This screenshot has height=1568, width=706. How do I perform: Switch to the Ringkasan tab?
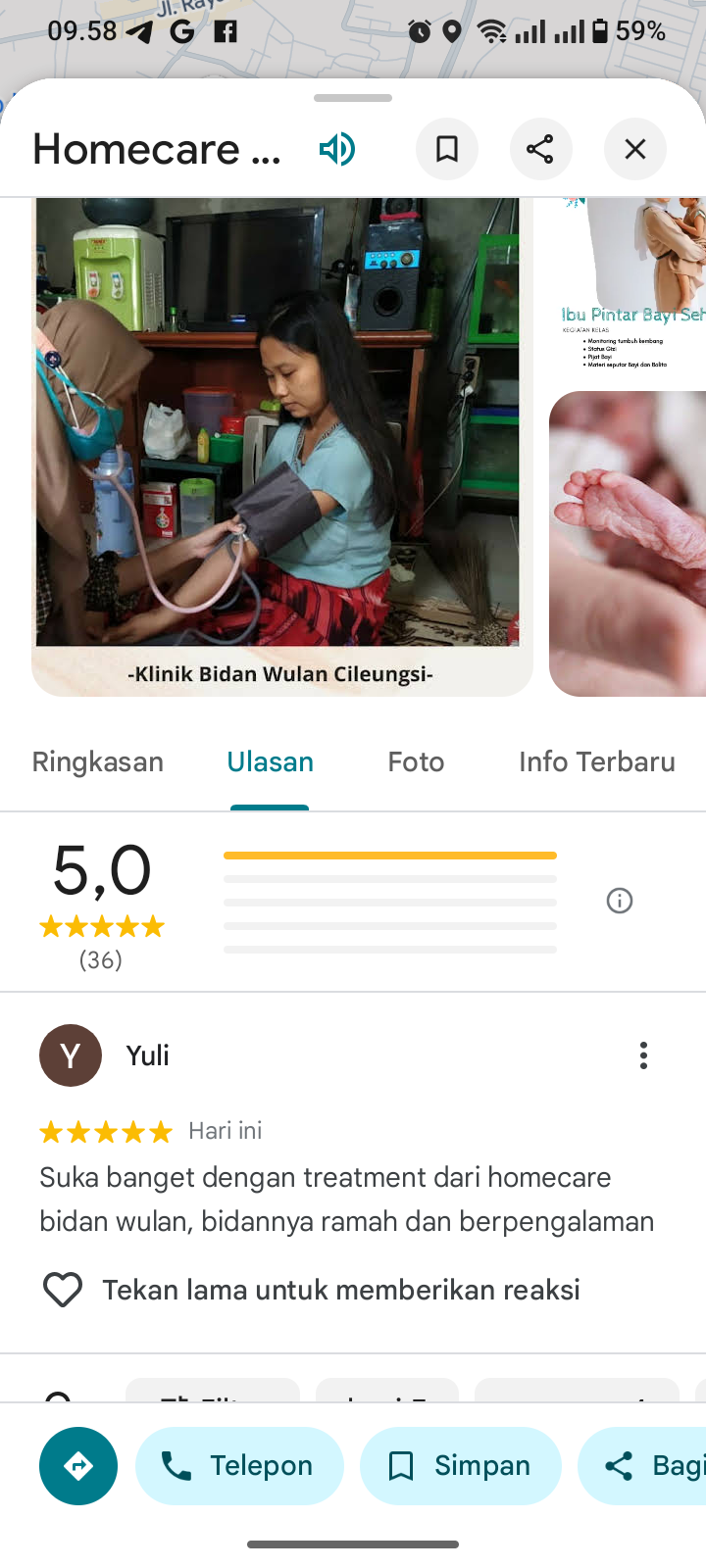[x=98, y=762]
